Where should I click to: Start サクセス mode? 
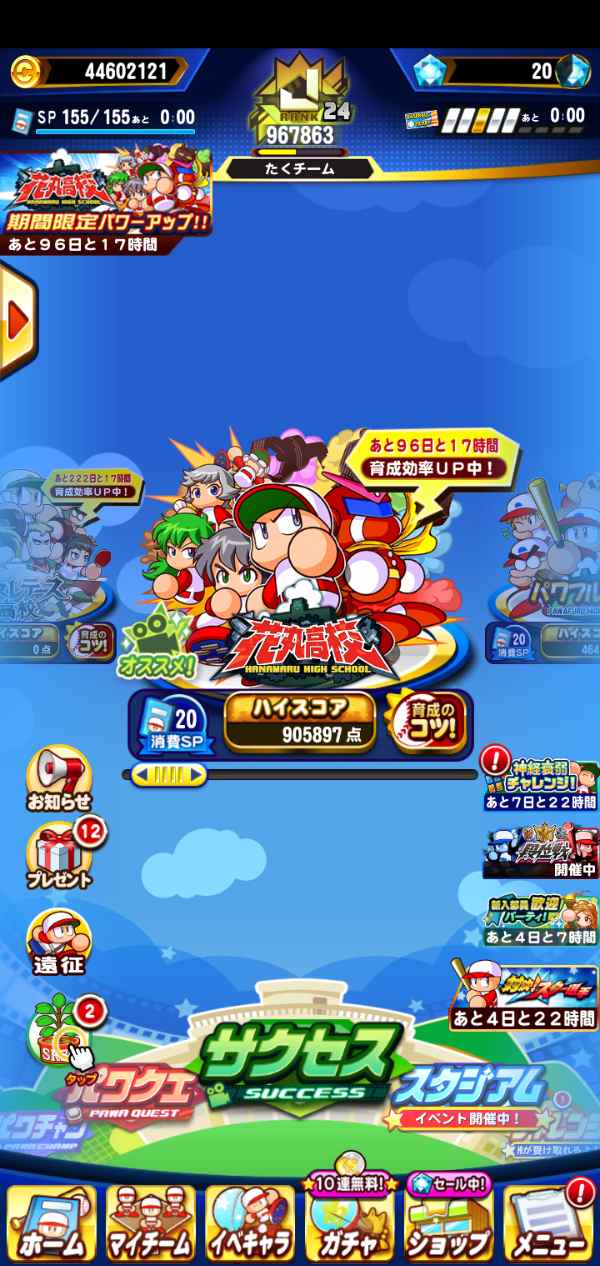[x=300, y=1065]
